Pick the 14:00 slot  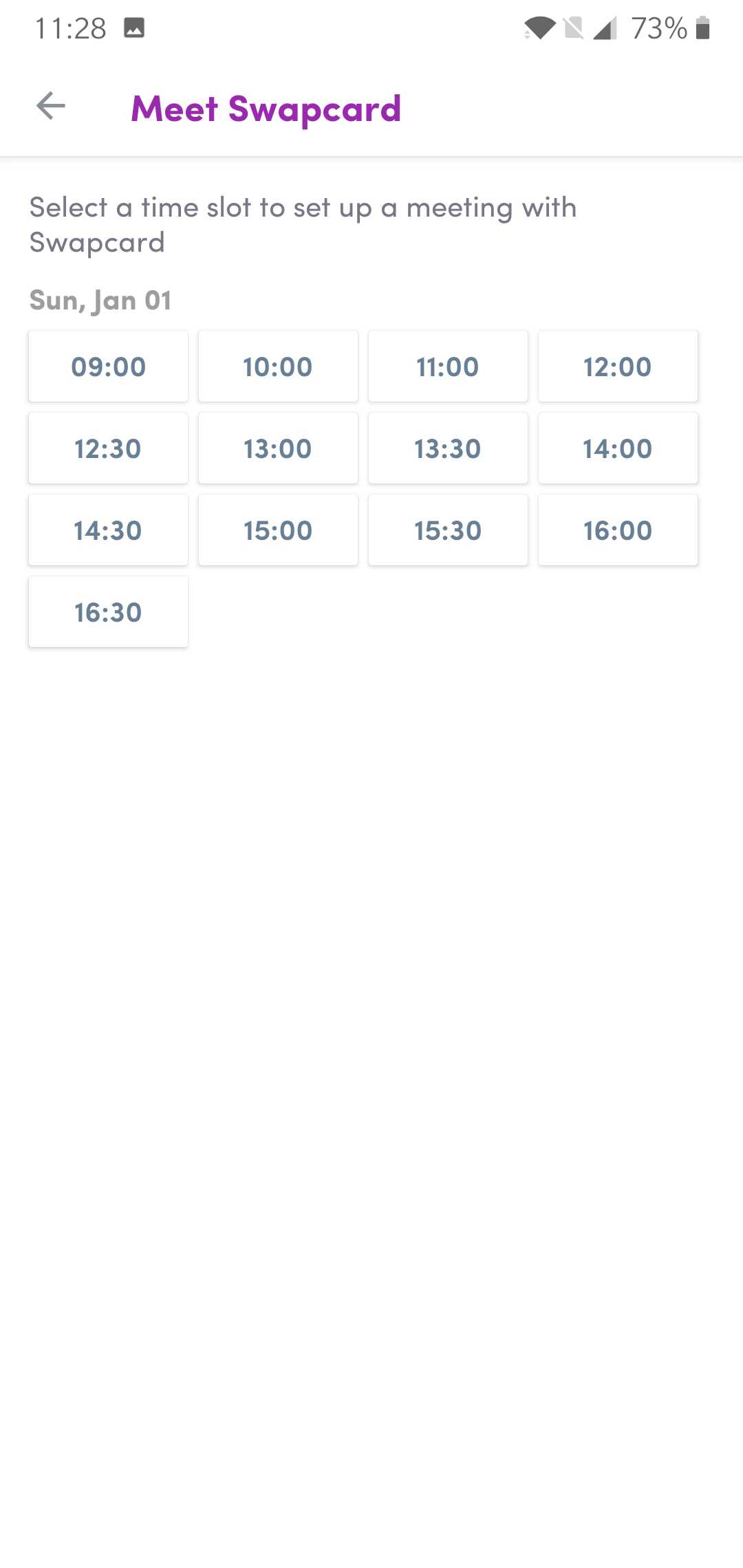pyautogui.click(x=618, y=448)
